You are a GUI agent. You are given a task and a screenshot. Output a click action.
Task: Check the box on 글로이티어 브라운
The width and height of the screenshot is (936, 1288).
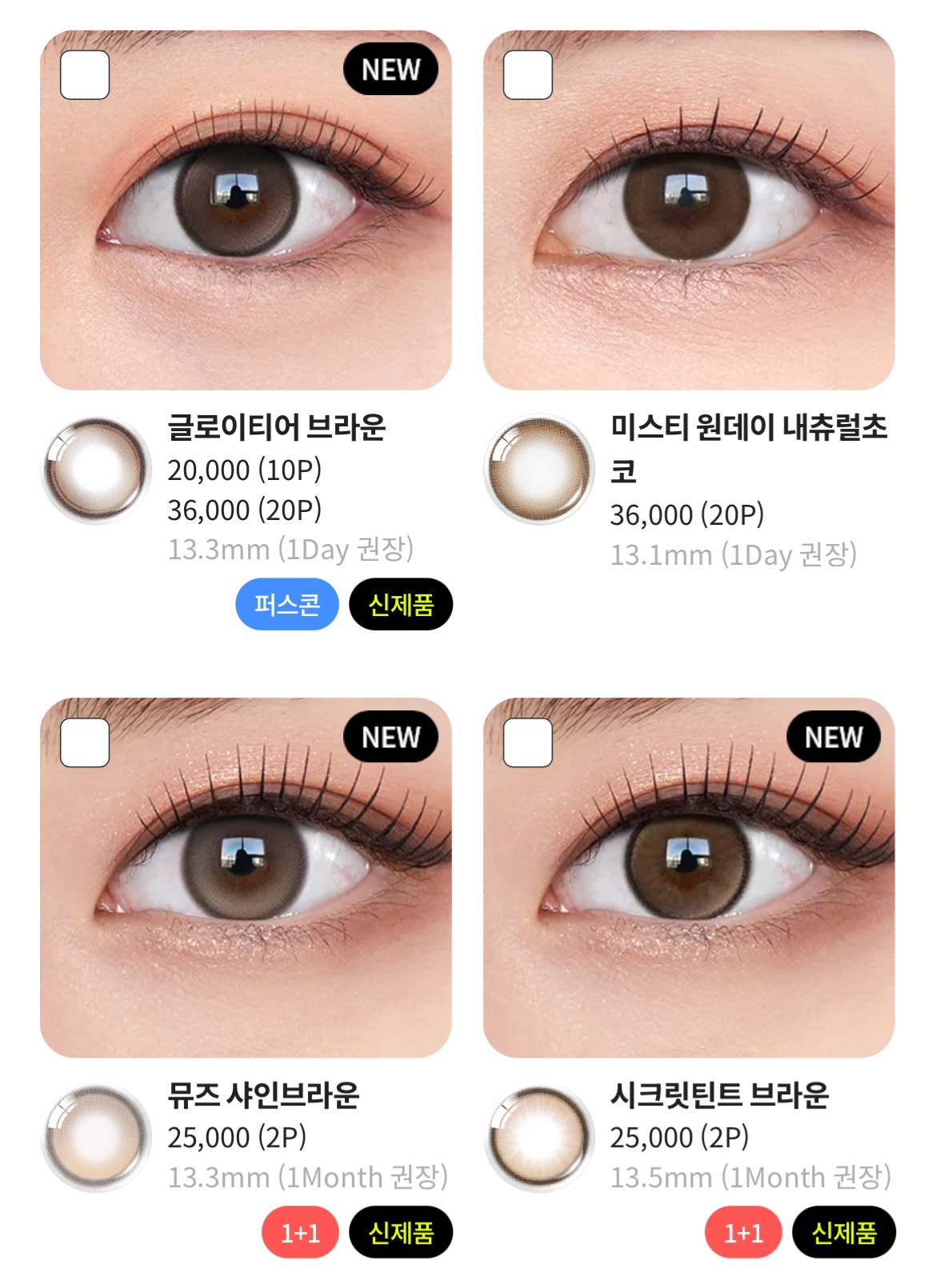[x=85, y=75]
